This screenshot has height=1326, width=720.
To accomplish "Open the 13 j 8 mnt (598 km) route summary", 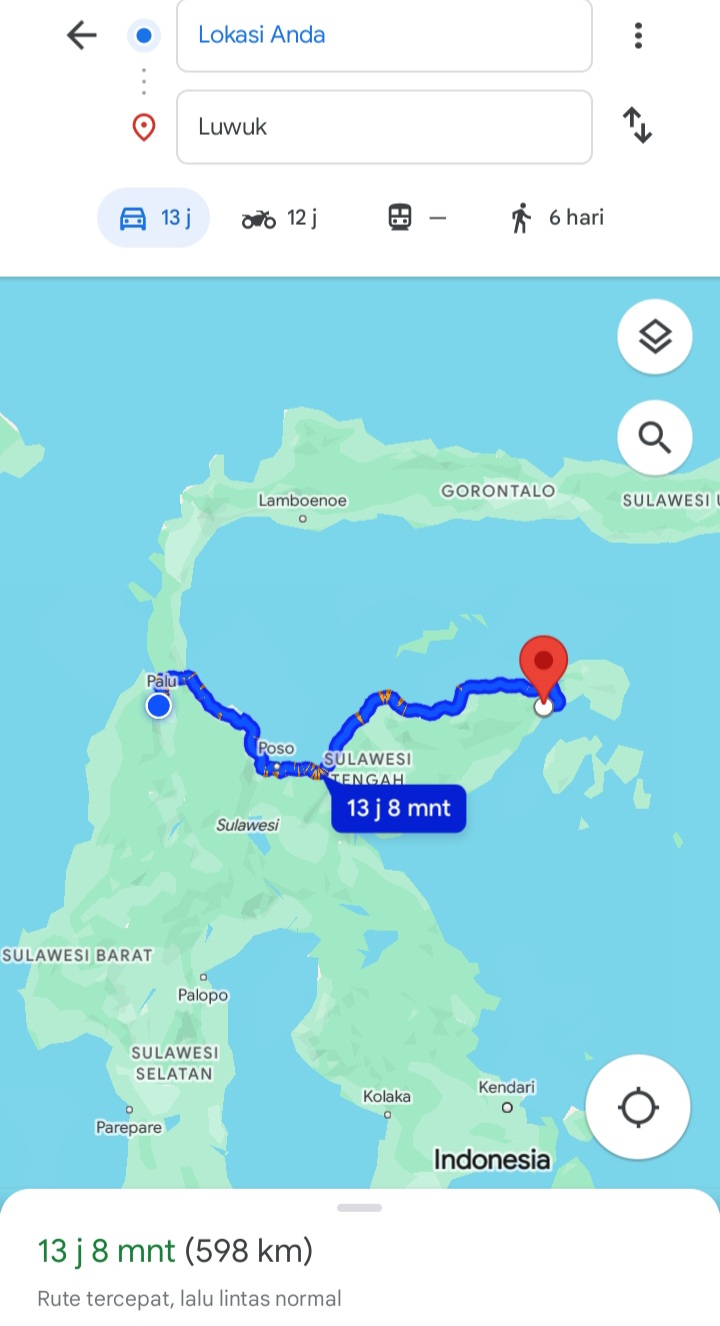I will click(x=175, y=1251).
